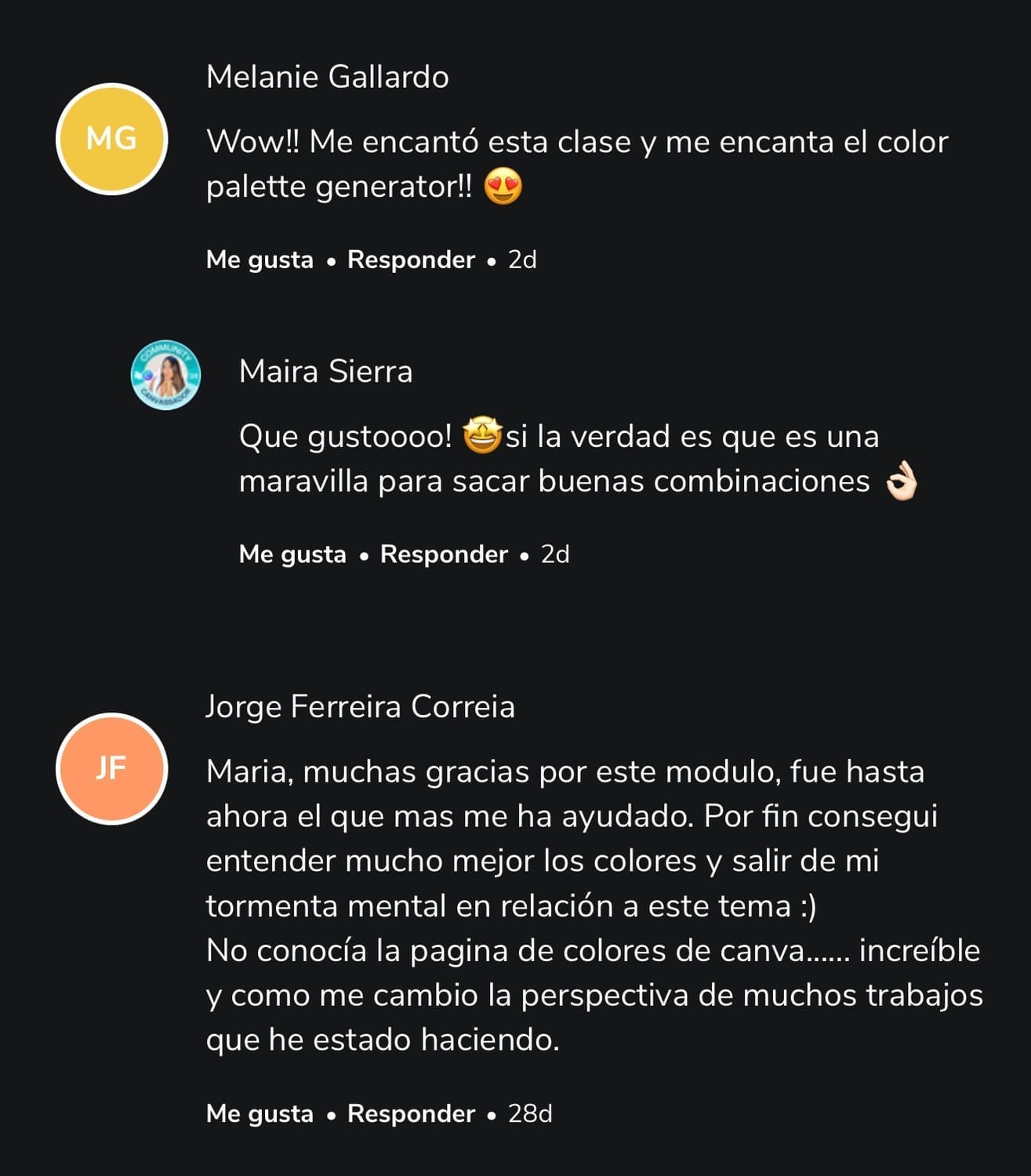Reply to Jorge Ferreira Correia's comment
The width and height of the screenshot is (1031, 1176).
coord(411,1113)
